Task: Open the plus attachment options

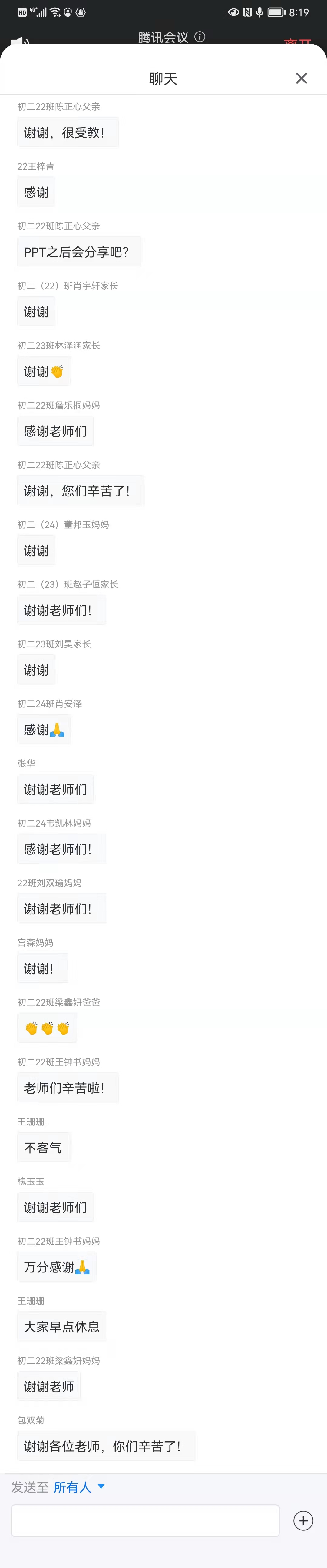Action: point(303,1520)
